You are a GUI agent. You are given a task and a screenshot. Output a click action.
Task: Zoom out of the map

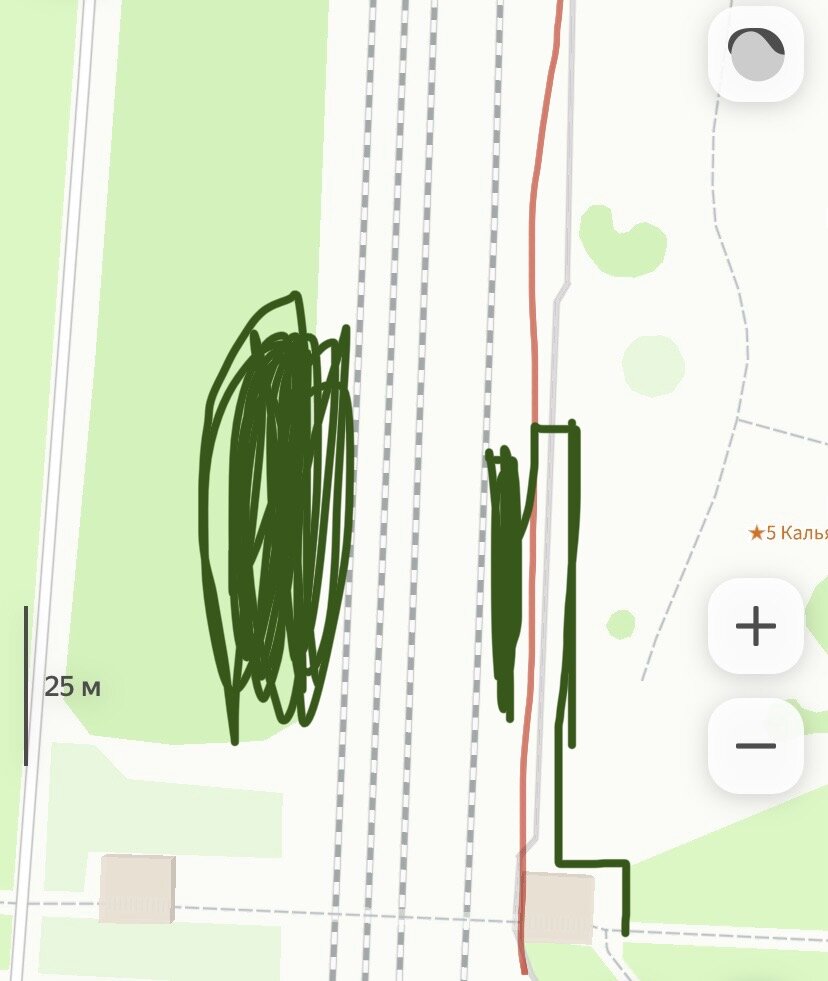pyautogui.click(x=755, y=746)
